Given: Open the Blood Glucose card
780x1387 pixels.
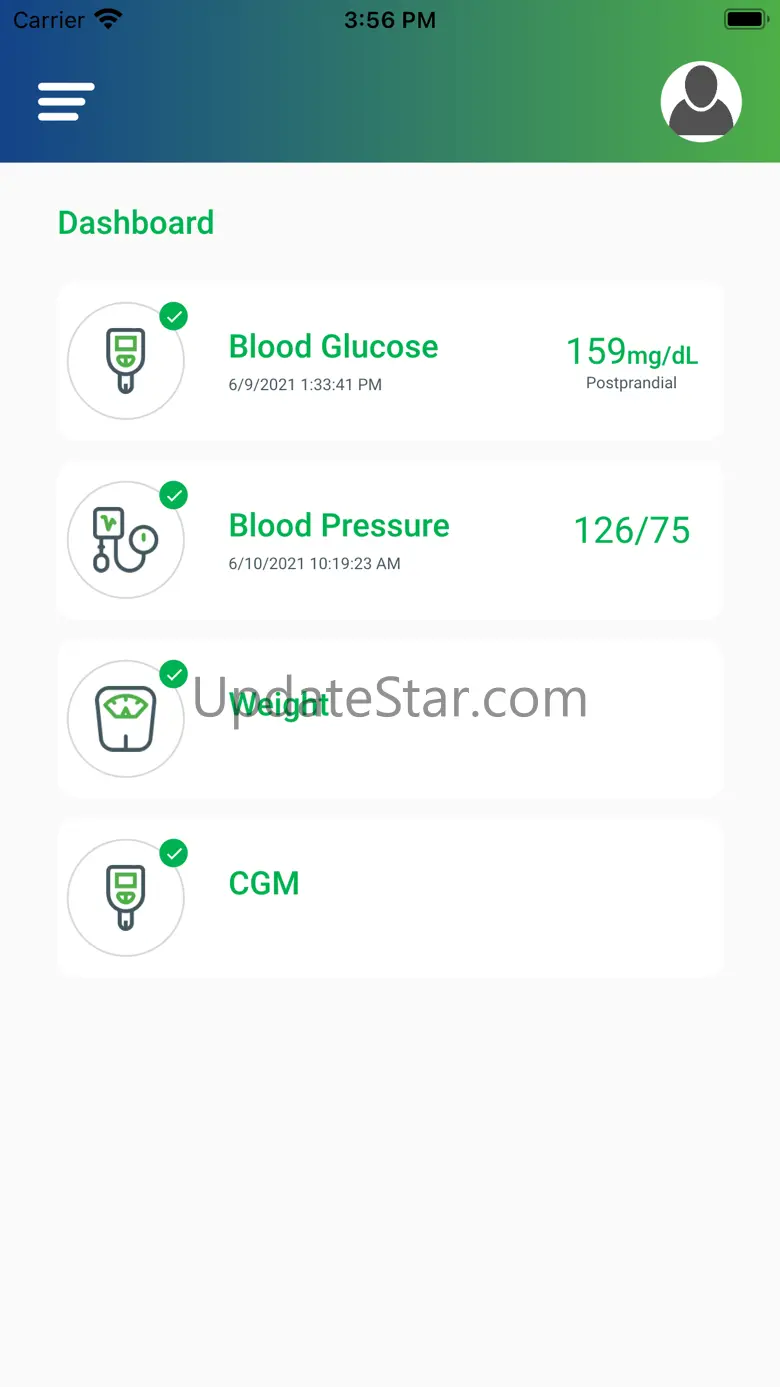Looking at the screenshot, I should pos(390,362).
